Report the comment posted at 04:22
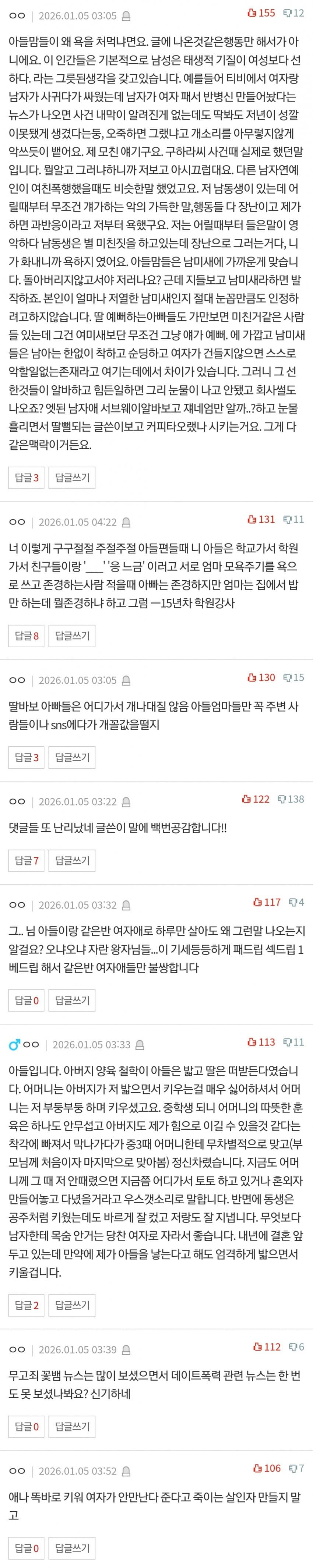 pyautogui.click(x=126, y=522)
